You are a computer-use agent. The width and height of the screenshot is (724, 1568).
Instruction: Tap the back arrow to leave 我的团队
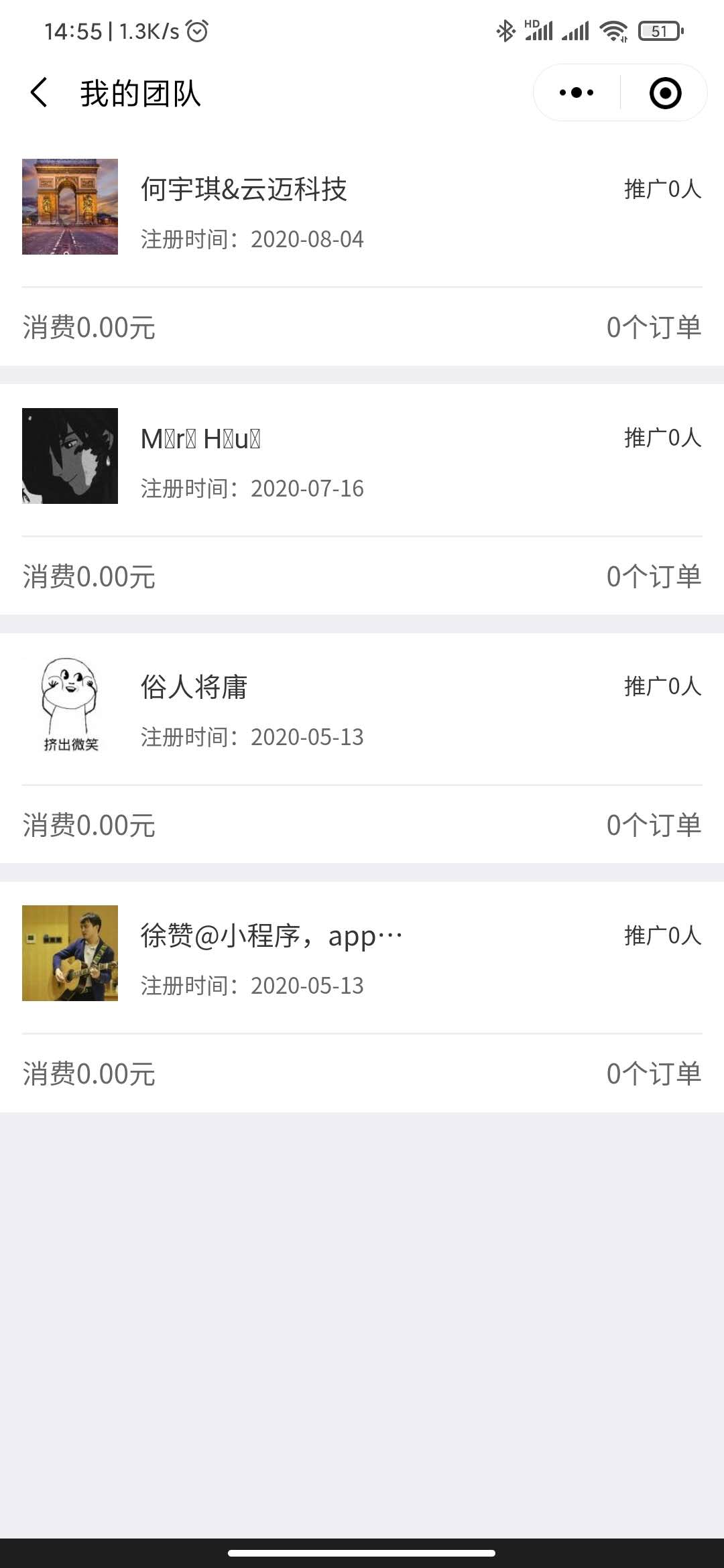click(x=38, y=92)
